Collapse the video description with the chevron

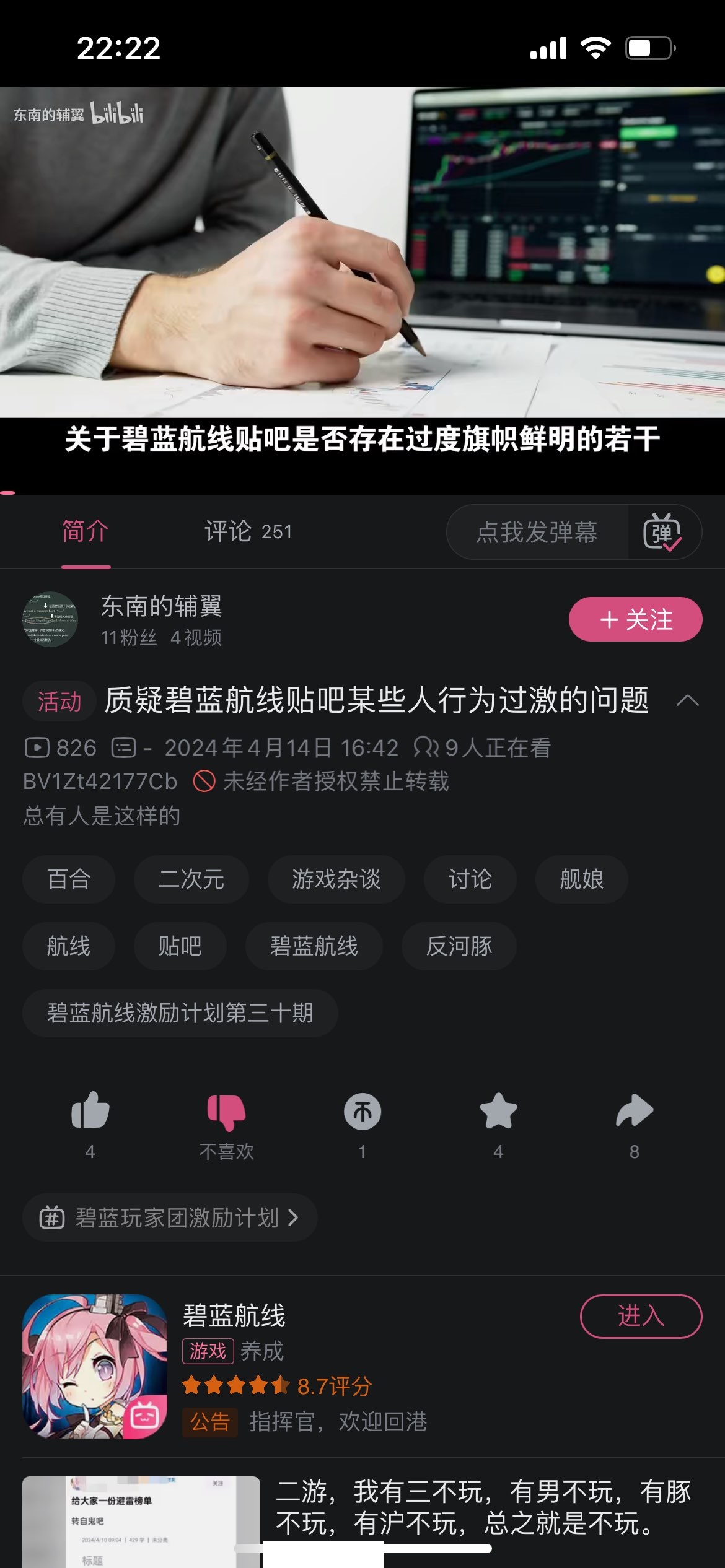click(x=687, y=700)
